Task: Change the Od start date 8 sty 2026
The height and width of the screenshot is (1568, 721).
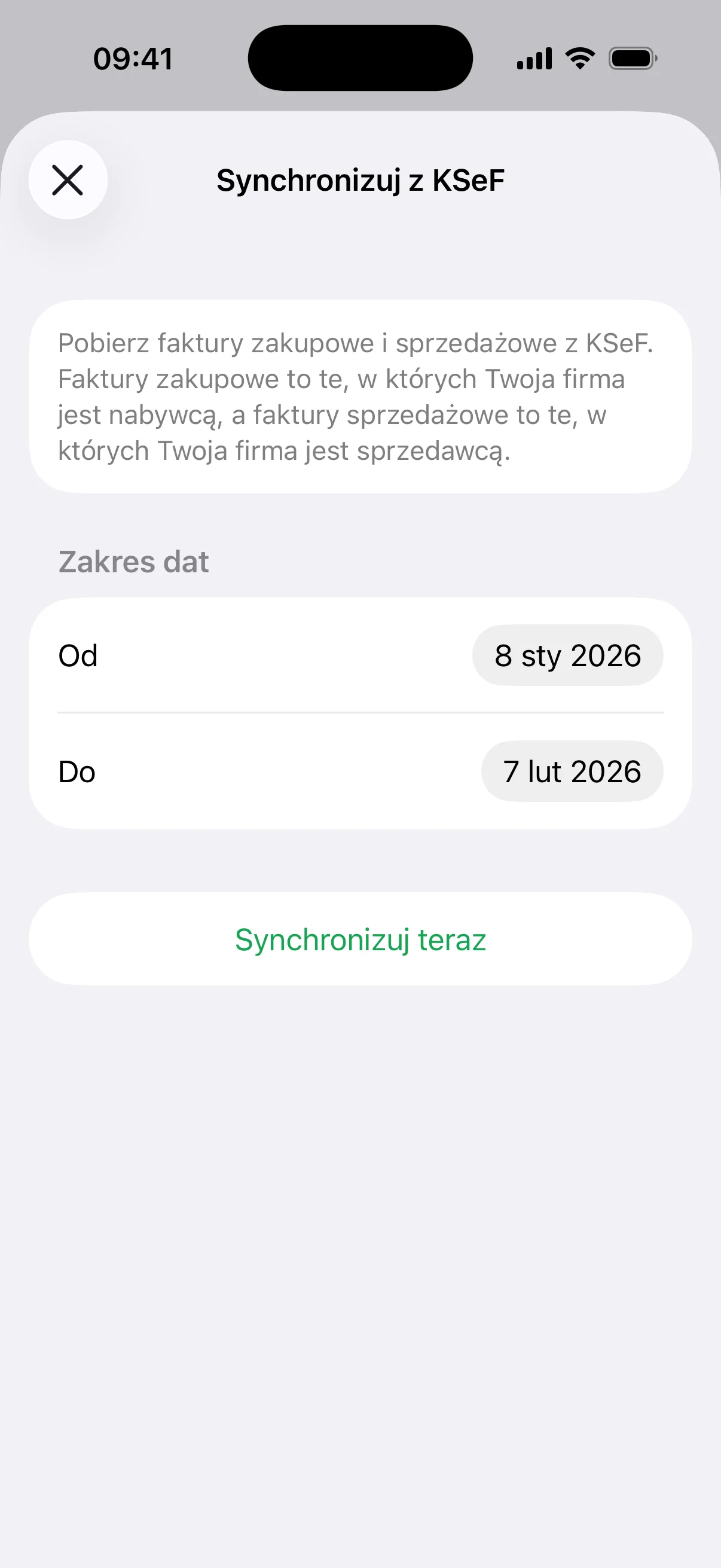Action: pos(567,655)
